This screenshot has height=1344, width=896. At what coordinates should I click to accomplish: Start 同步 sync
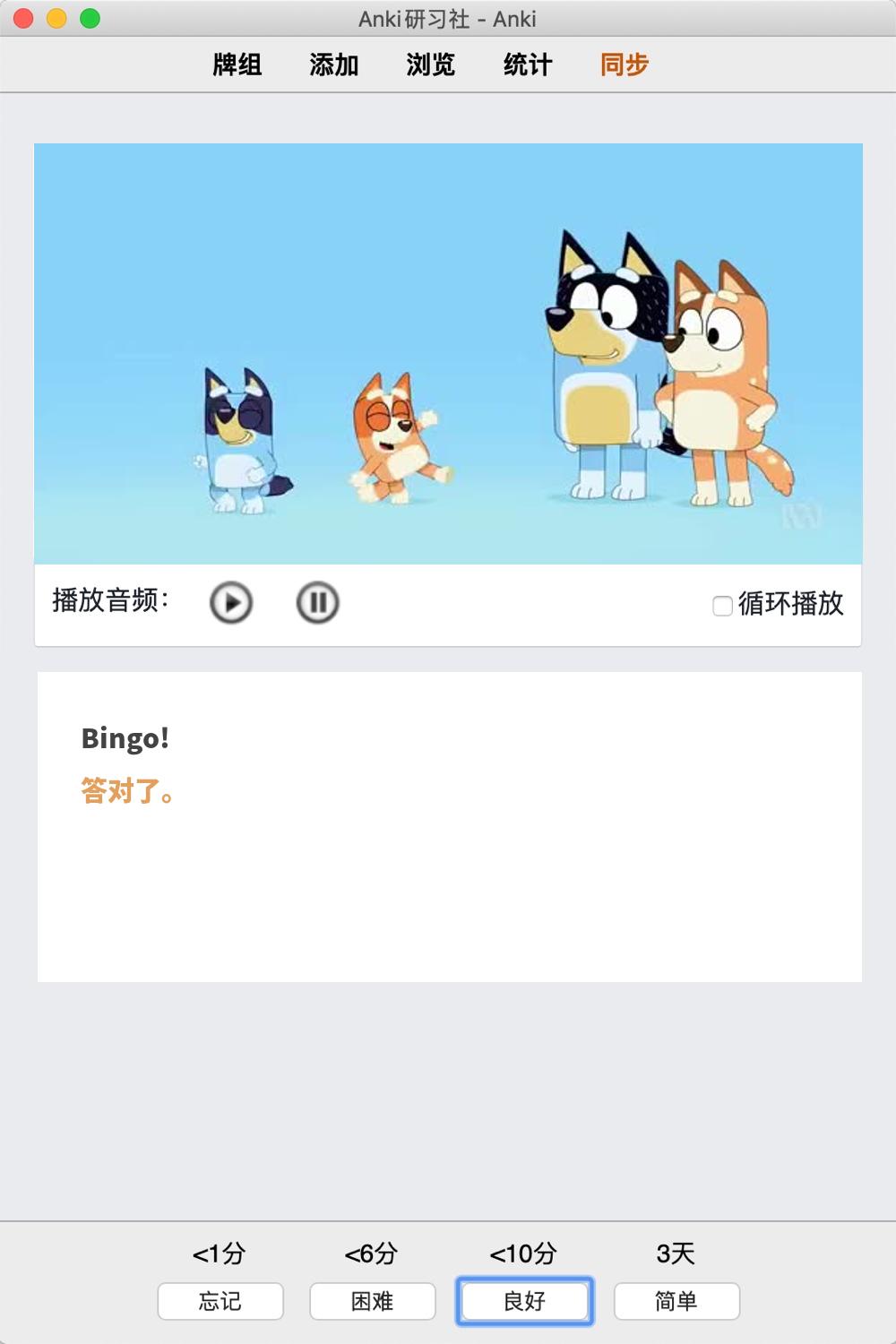click(x=625, y=65)
